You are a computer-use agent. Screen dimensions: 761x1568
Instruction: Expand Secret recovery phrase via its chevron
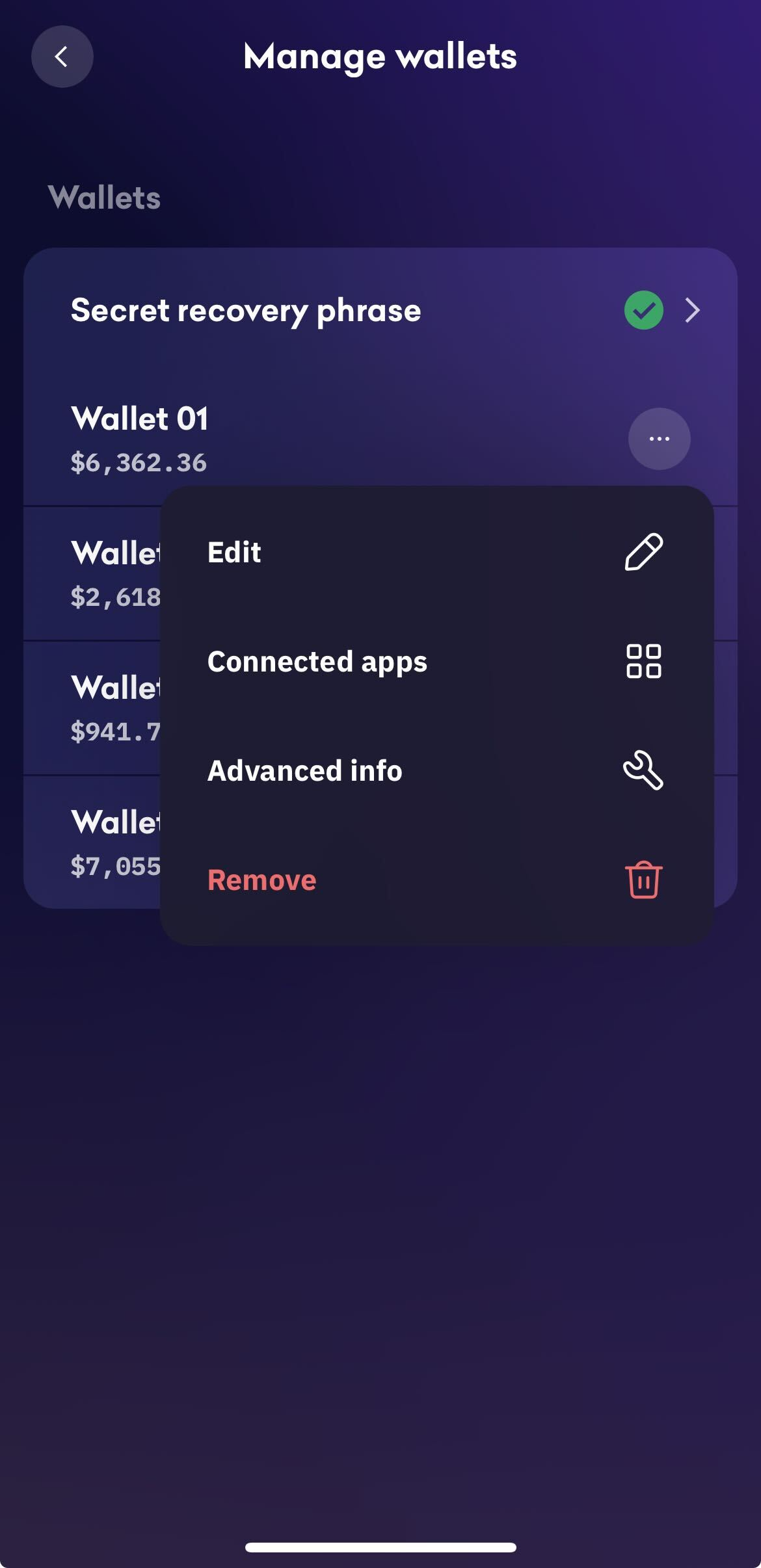coord(692,311)
